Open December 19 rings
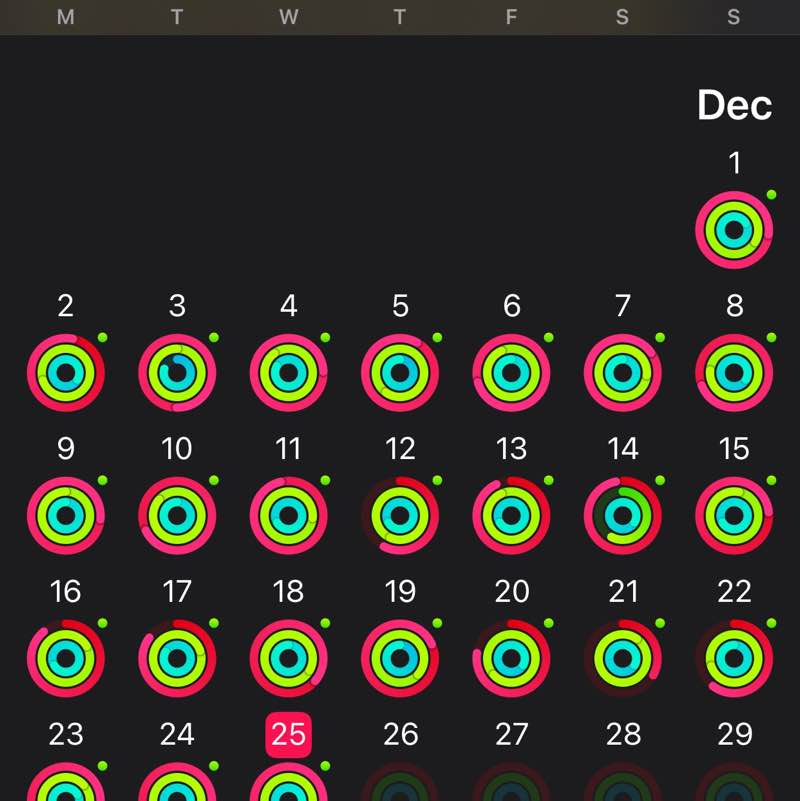 point(400,659)
